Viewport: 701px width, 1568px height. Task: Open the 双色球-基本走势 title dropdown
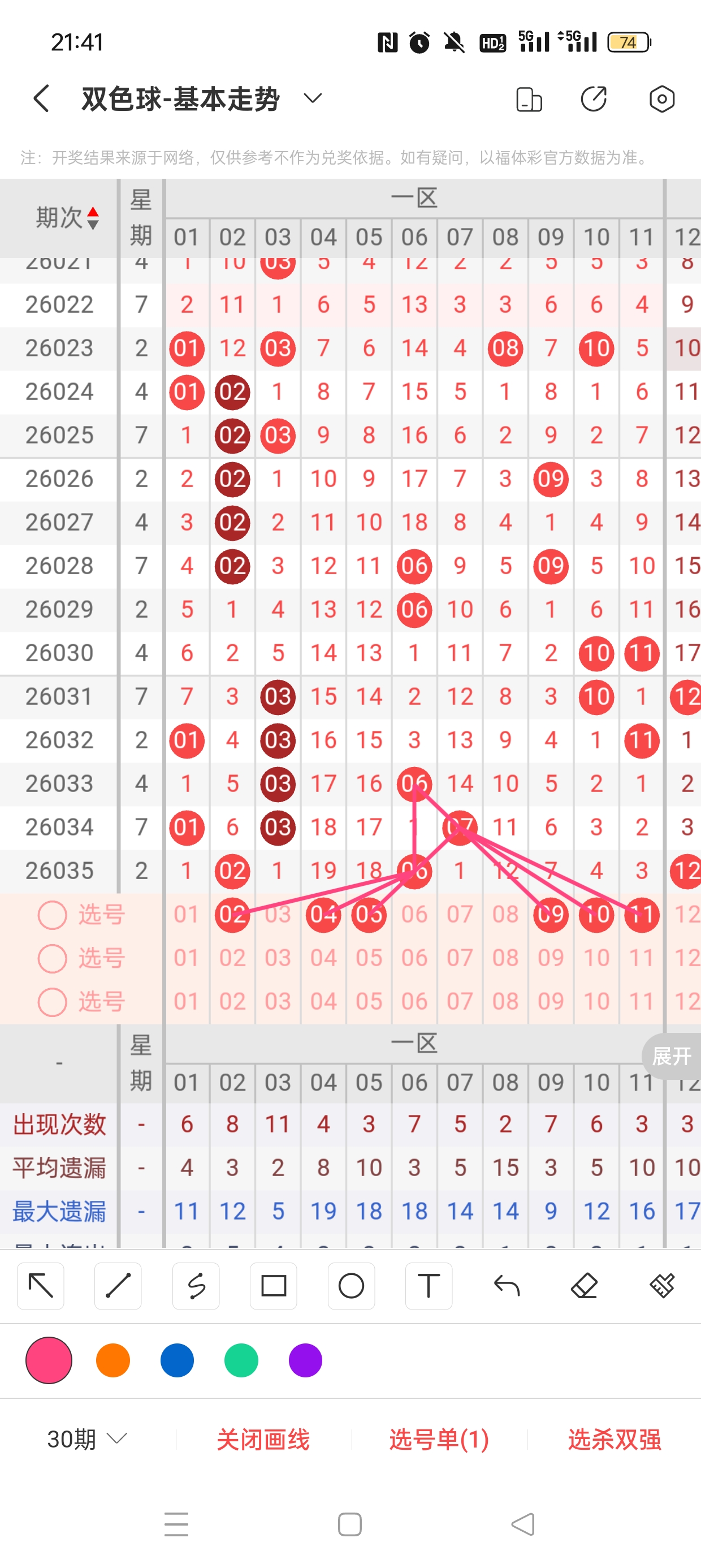[x=311, y=98]
